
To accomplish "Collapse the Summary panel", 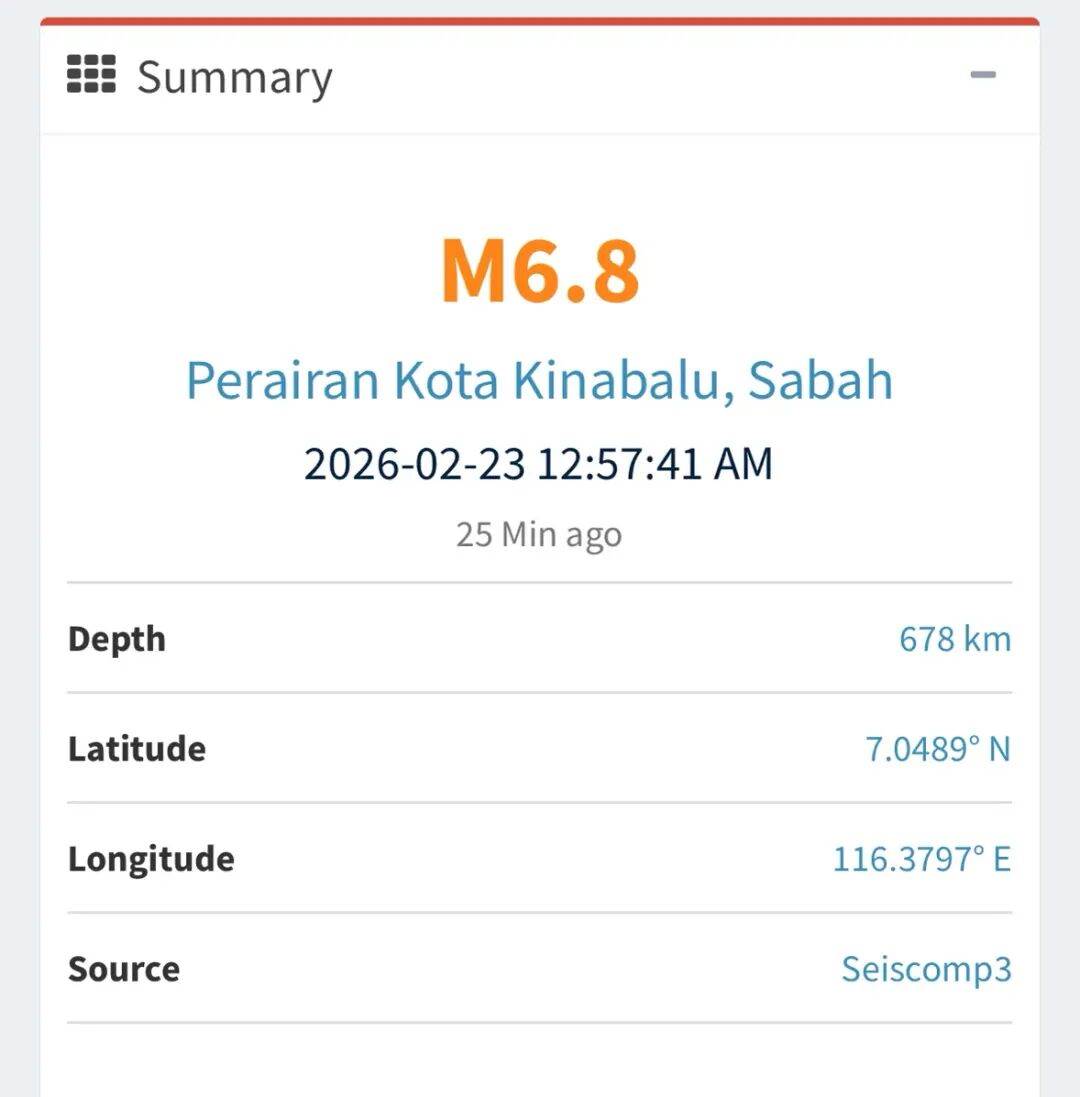I will 983,76.
